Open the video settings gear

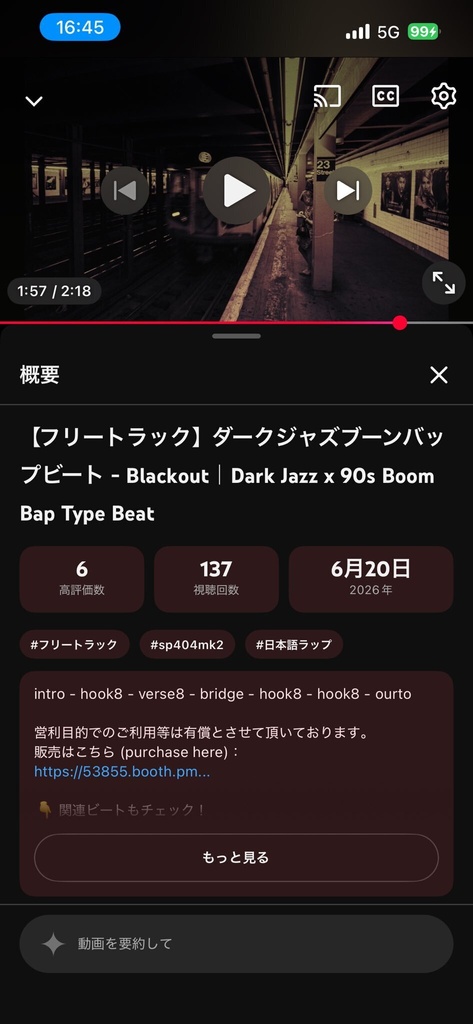click(444, 96)
